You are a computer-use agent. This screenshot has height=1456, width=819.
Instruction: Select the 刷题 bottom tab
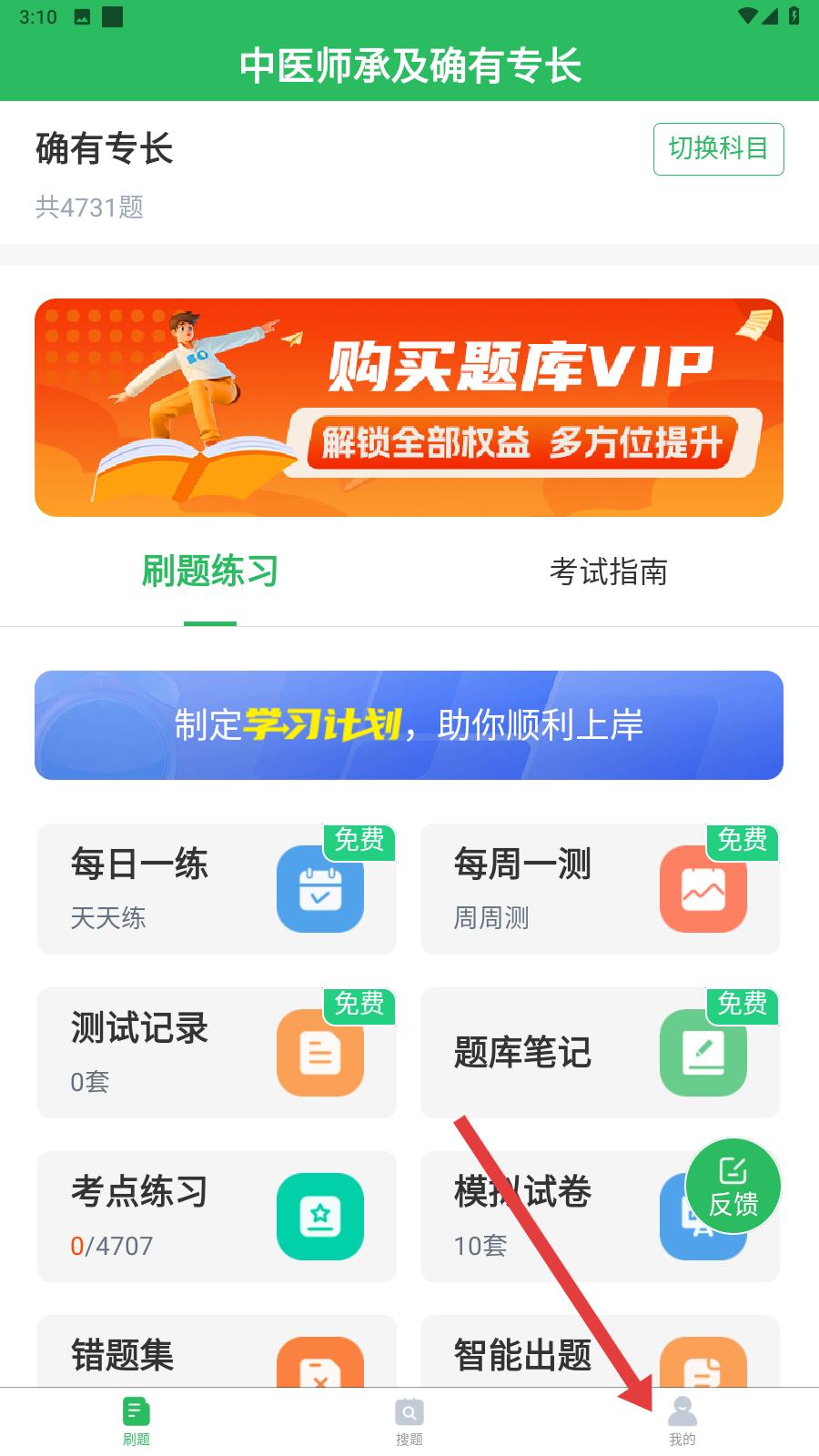[x=136, y=1421]
